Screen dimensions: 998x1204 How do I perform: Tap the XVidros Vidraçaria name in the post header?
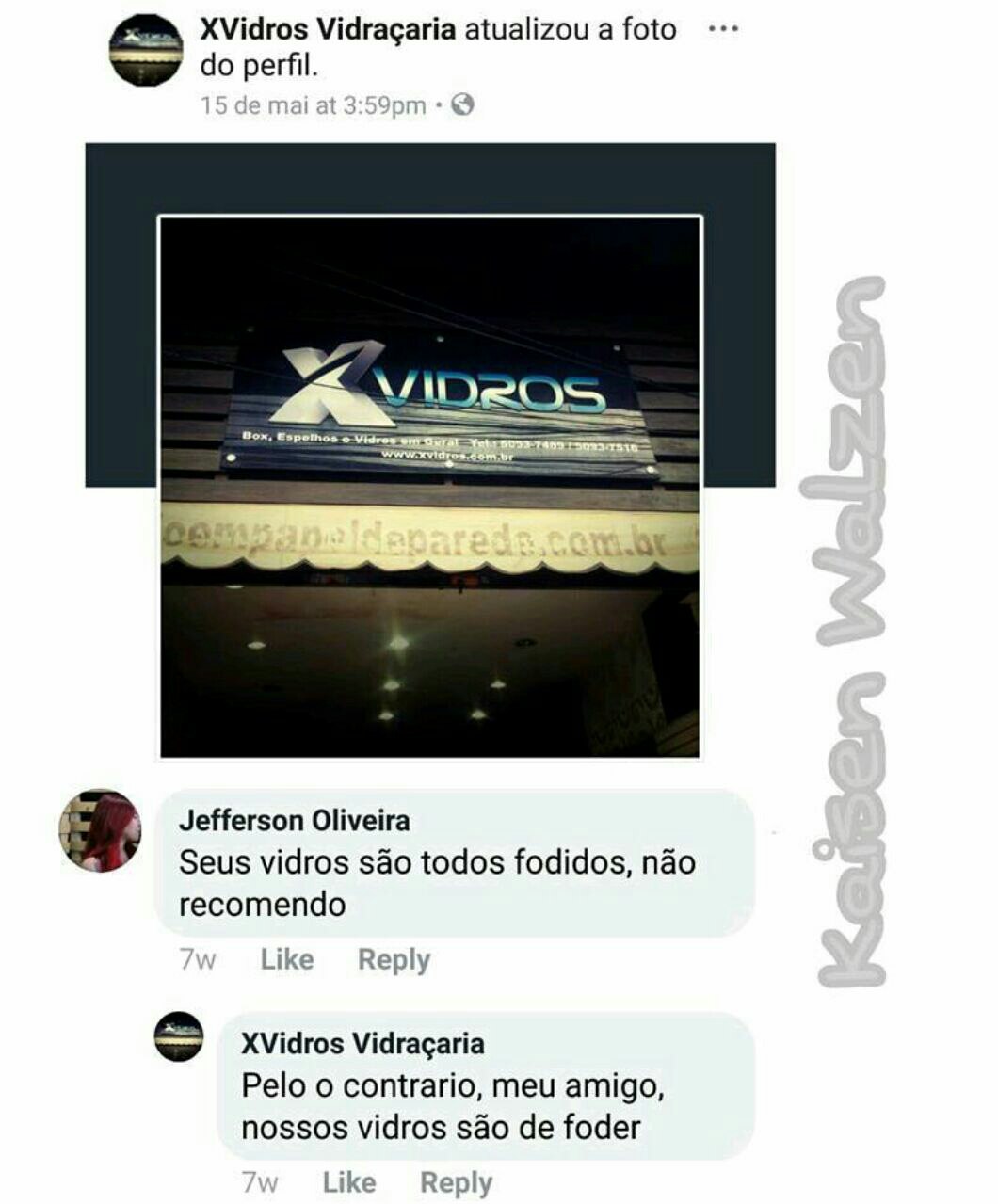pyautogui.click(x=328, y=30)
